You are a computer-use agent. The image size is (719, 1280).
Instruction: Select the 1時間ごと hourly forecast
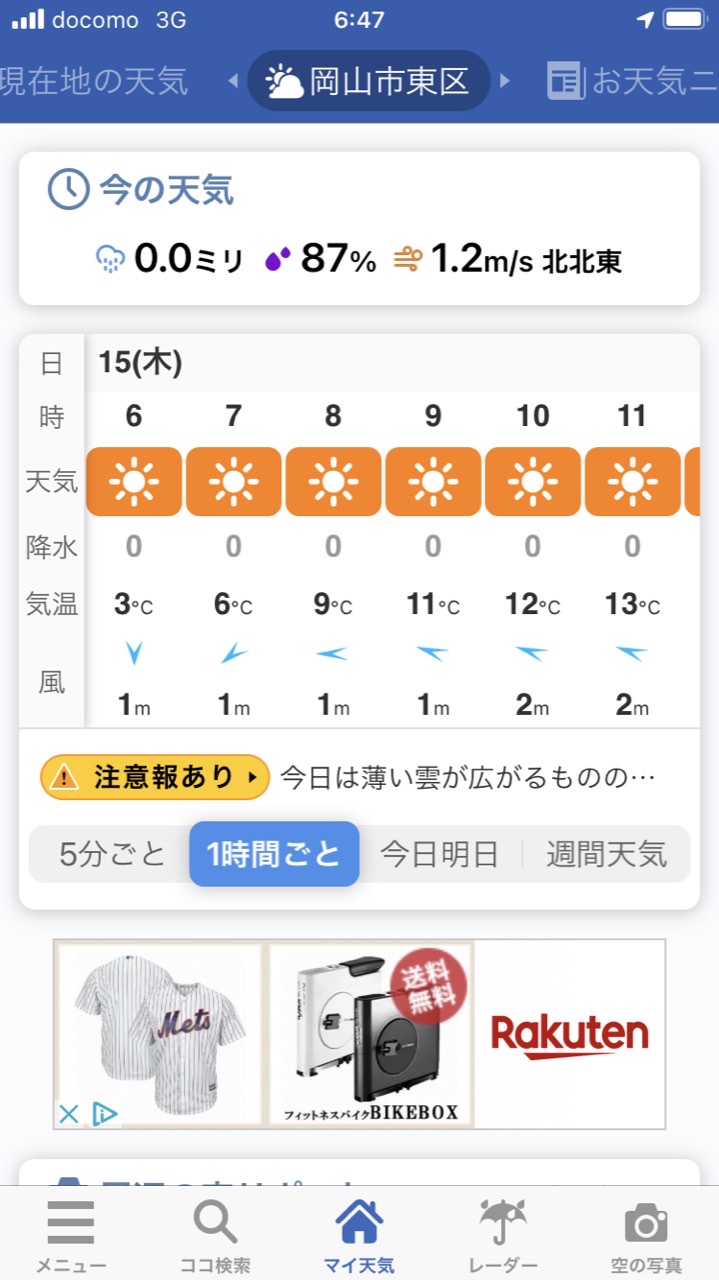click(x=274, y=854)
